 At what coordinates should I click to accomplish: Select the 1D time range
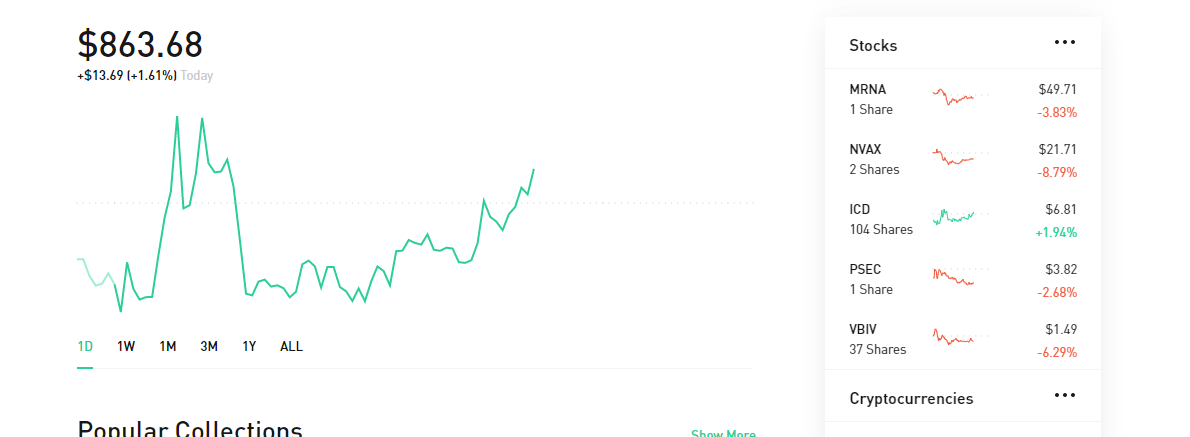(x=85, y=347)
